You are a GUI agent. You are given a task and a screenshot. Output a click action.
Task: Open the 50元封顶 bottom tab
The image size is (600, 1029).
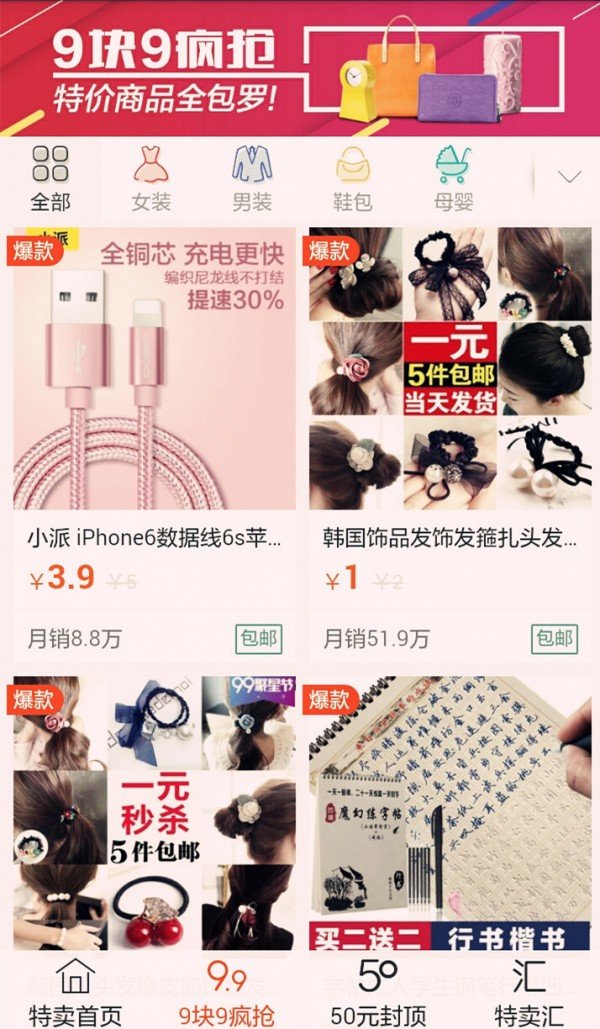378,993
